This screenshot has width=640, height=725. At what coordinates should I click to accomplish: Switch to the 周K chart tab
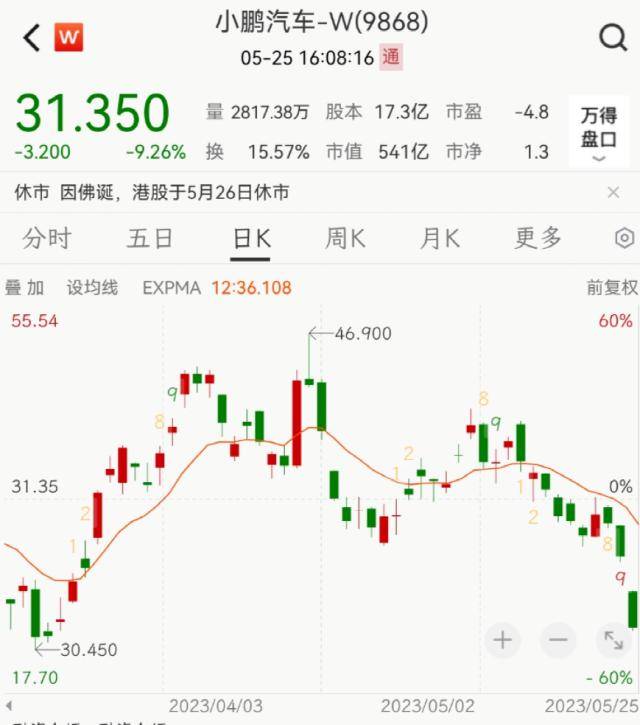coord(345,238)
